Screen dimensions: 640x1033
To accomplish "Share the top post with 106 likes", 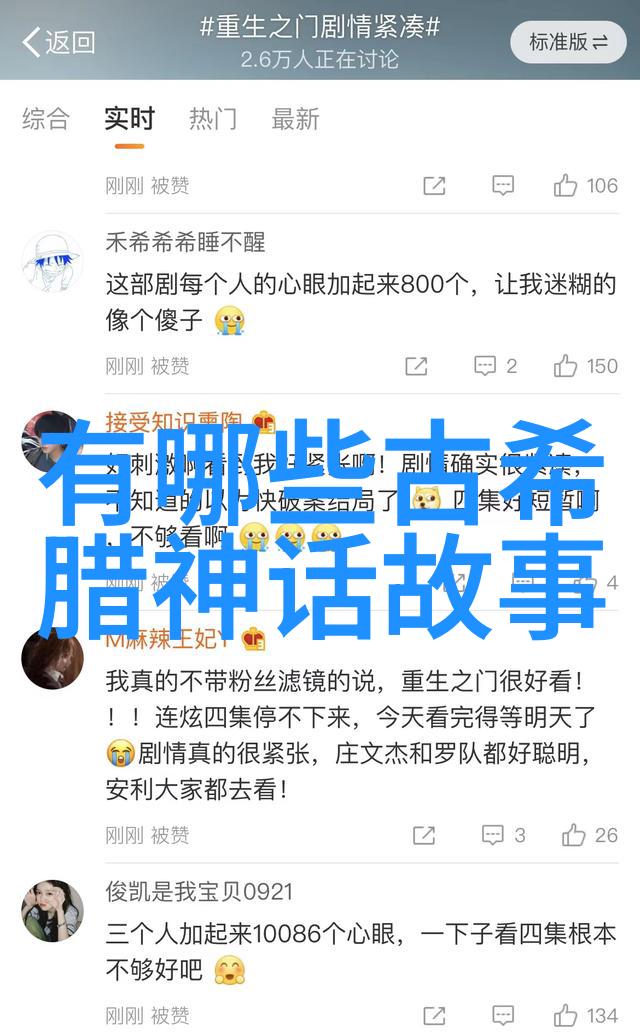I will click(434, 185).
